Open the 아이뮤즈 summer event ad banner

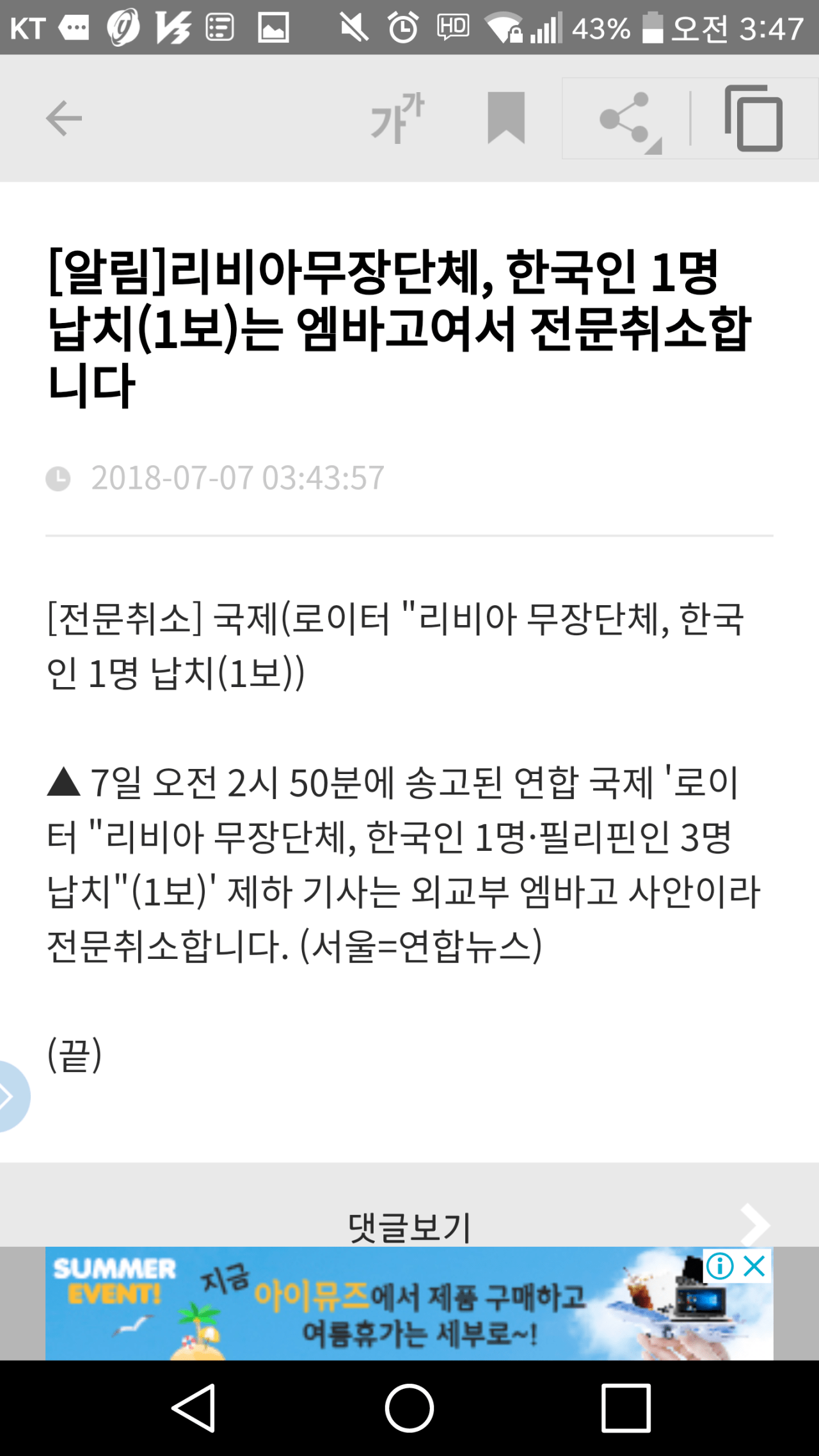tap(409, 1305)
